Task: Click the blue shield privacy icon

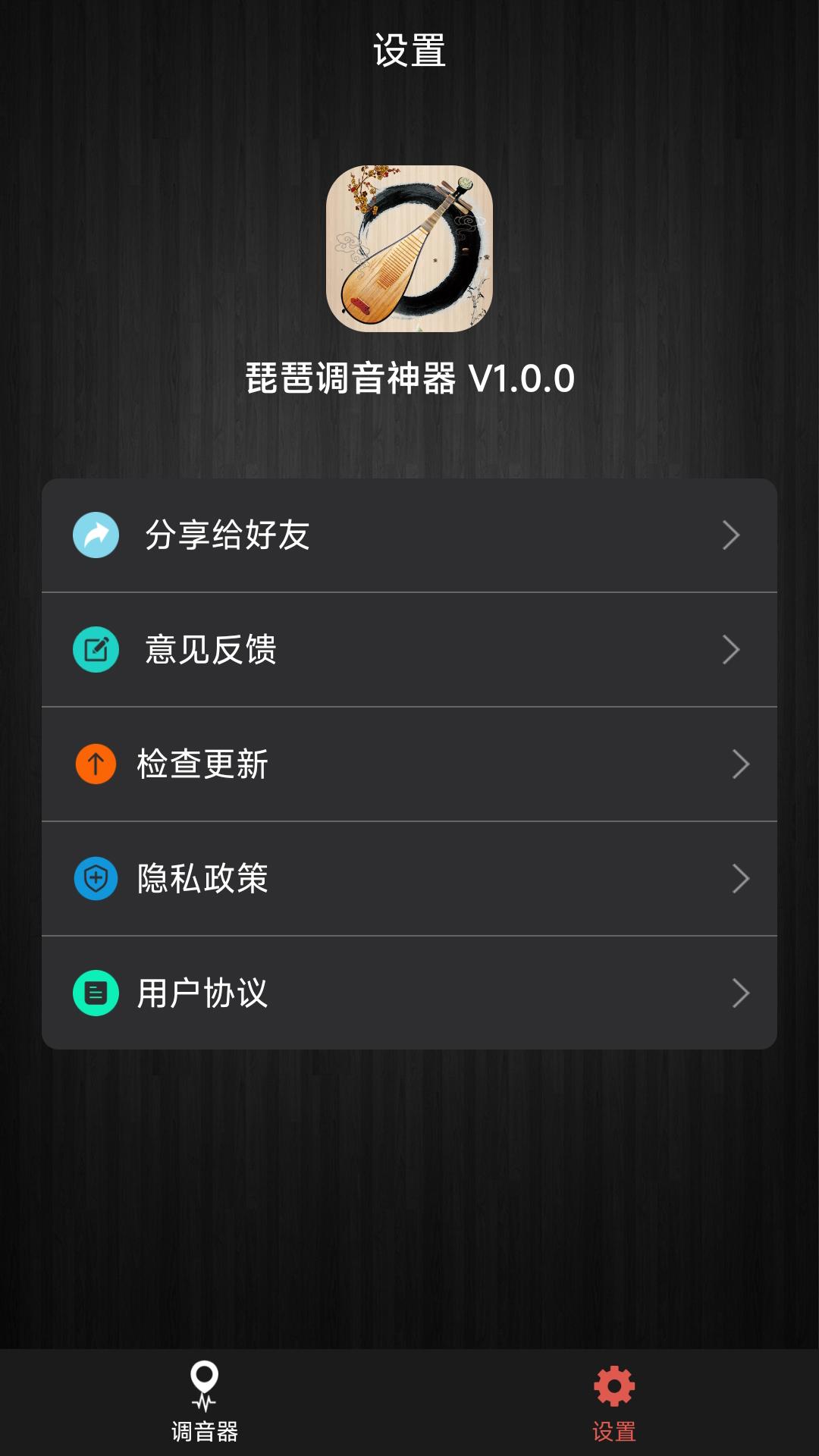Action: (x=95, y=880)
